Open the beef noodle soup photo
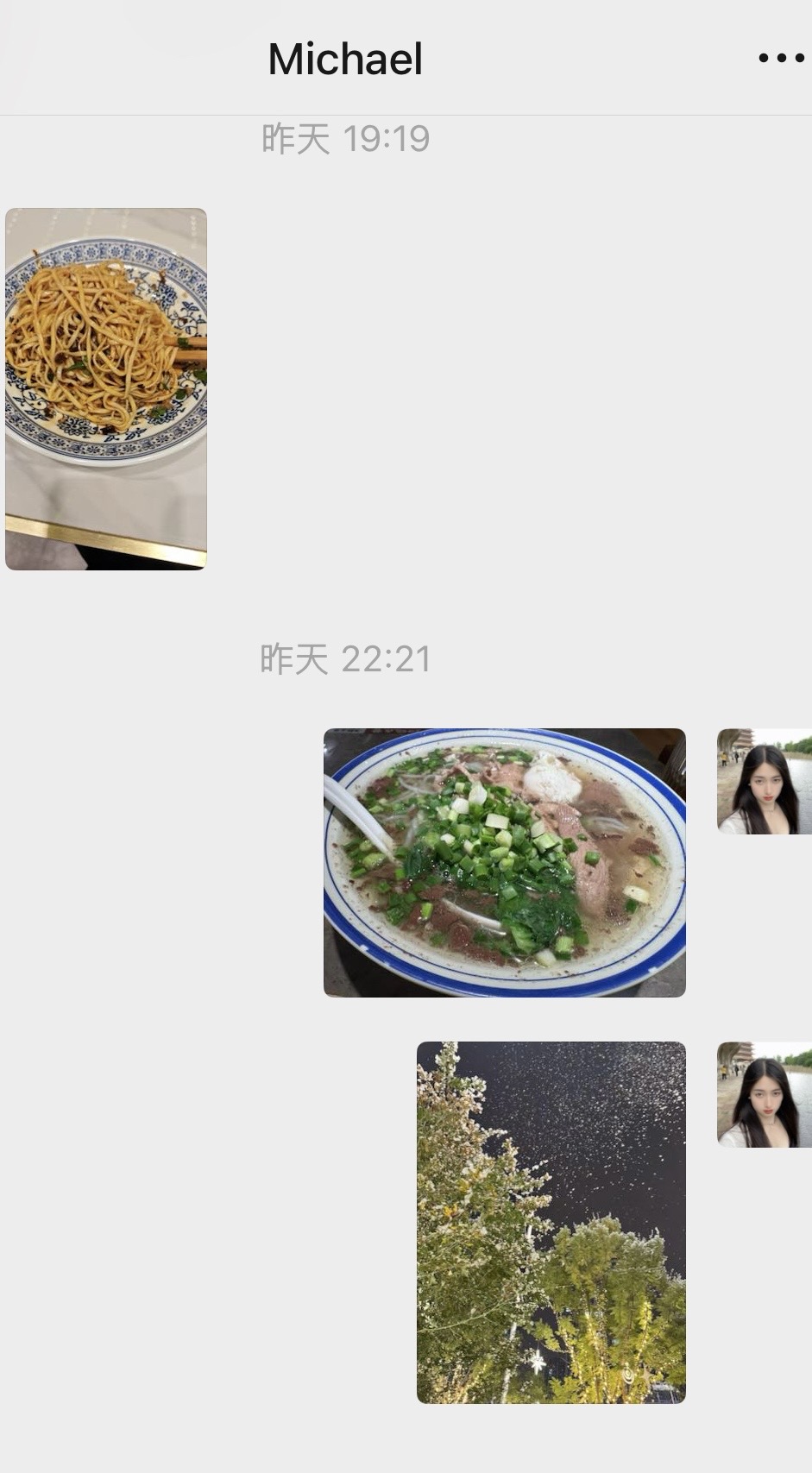 pyautogui.click(x=505, y=863)
